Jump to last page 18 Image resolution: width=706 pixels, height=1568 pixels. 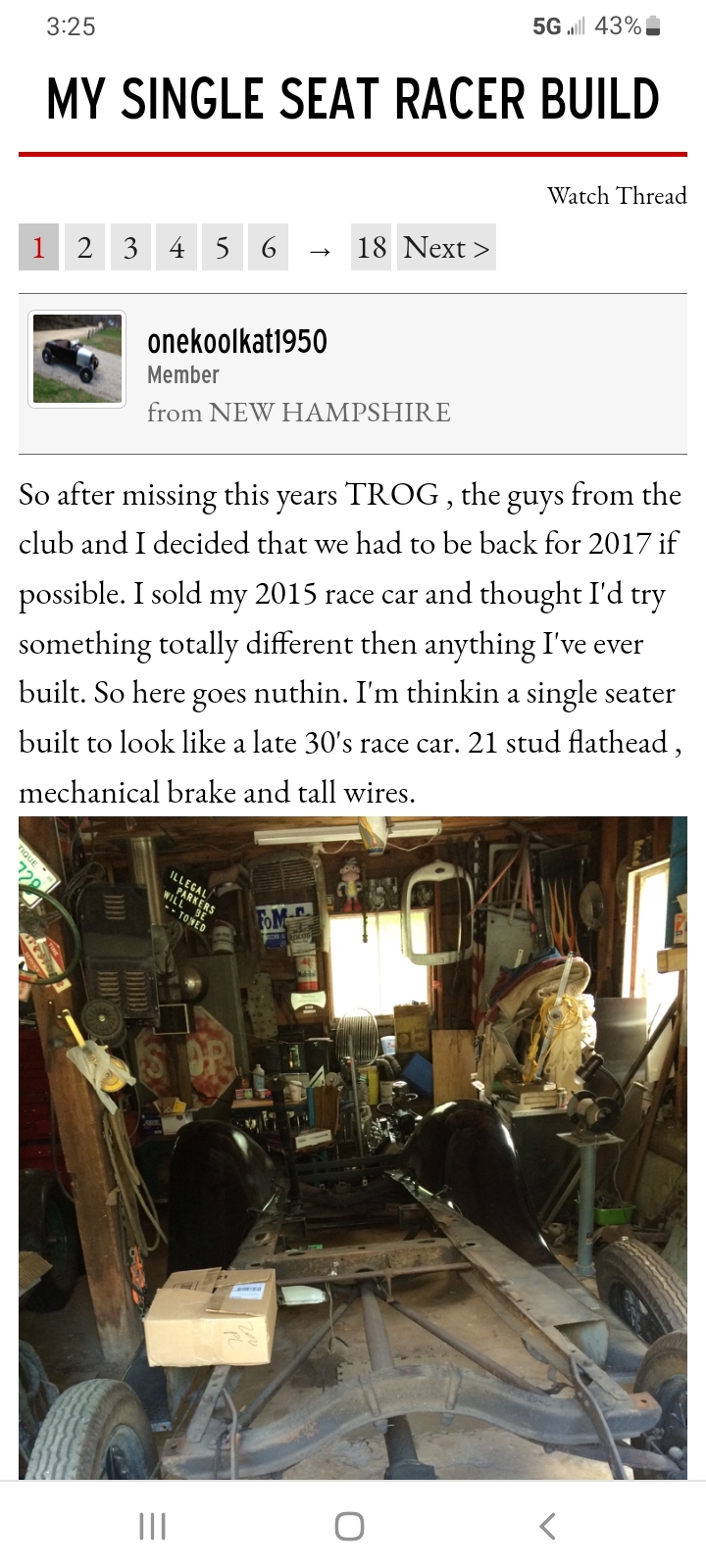(371, 247)
